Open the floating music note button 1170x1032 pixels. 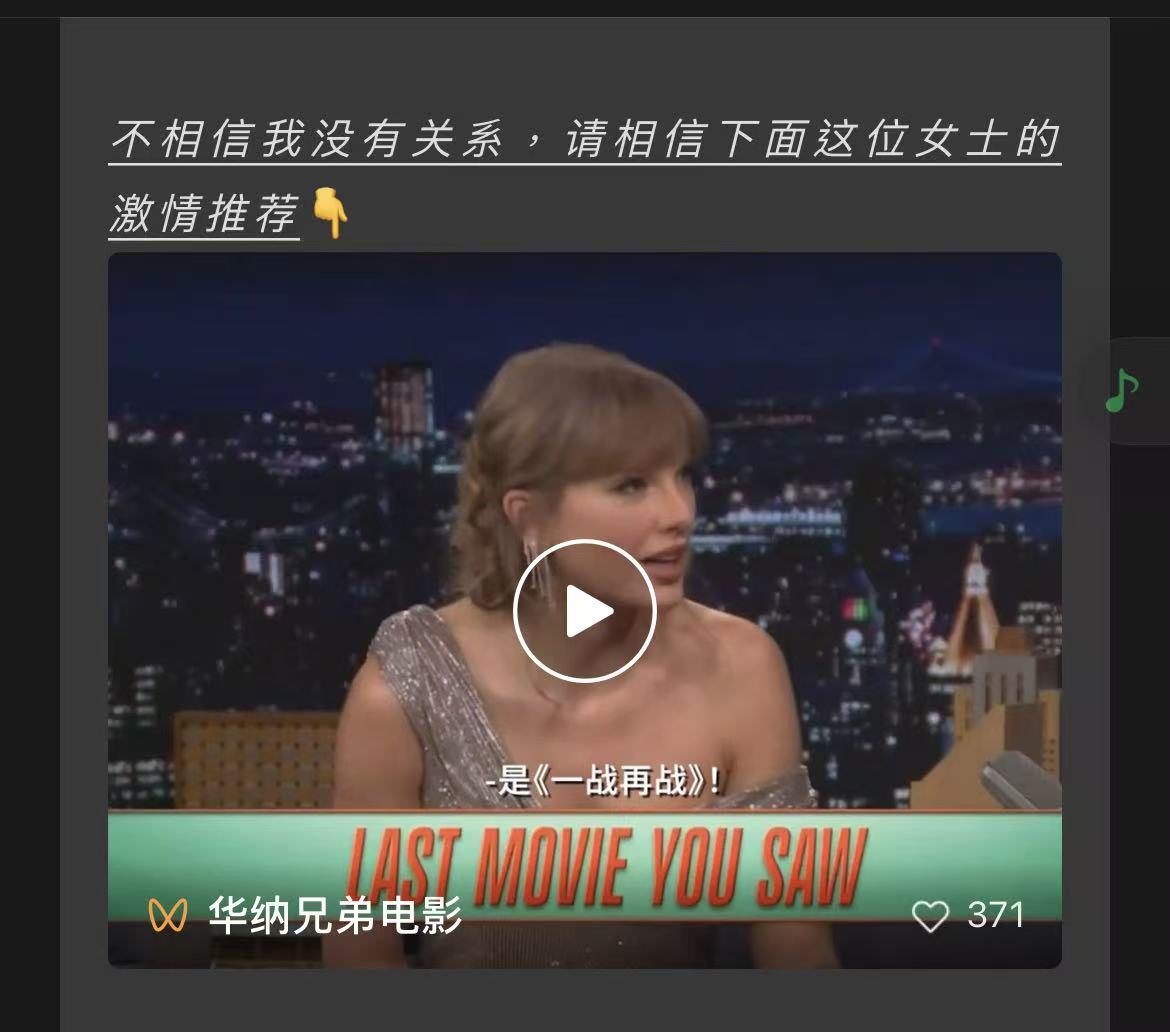tap(1122, 390)
